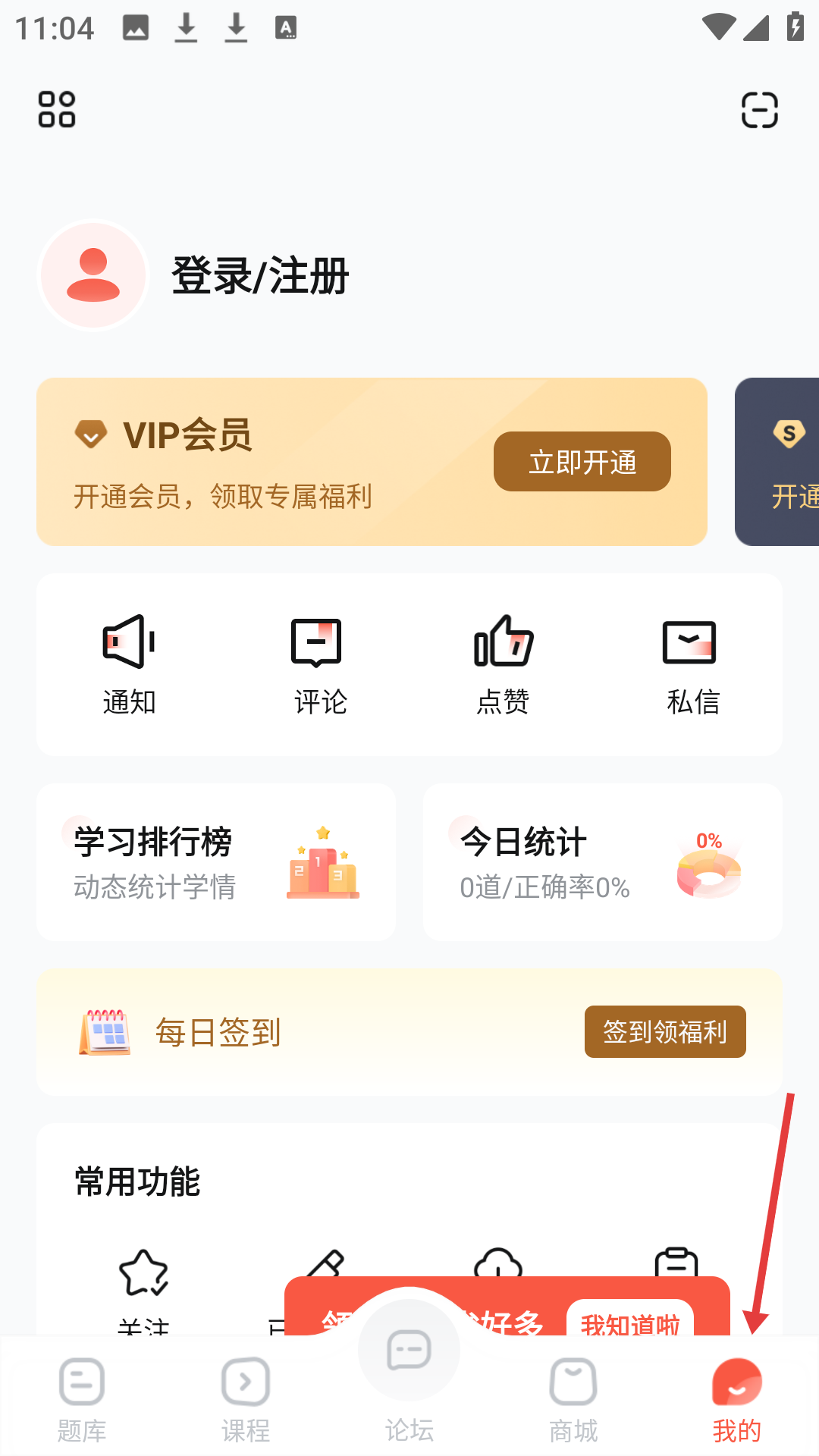Open 通知 notifications

[129, 665]
